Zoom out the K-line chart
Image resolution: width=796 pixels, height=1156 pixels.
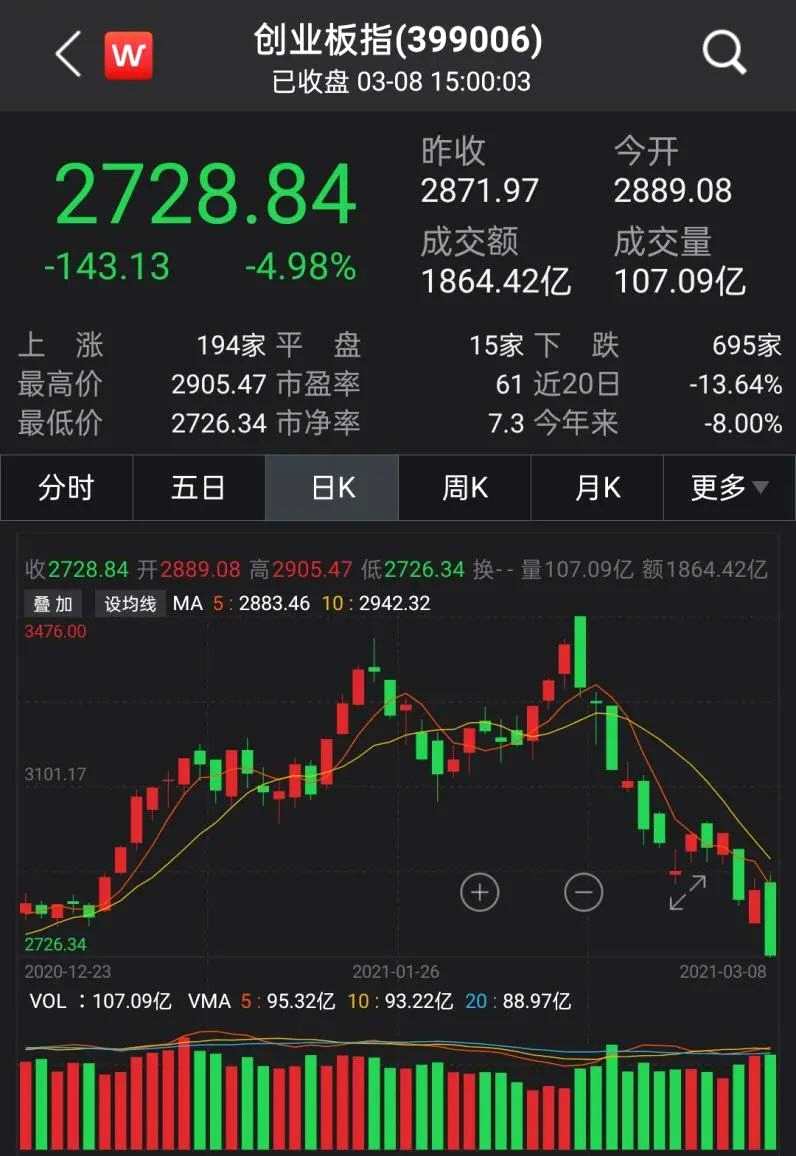coord(584,891)
